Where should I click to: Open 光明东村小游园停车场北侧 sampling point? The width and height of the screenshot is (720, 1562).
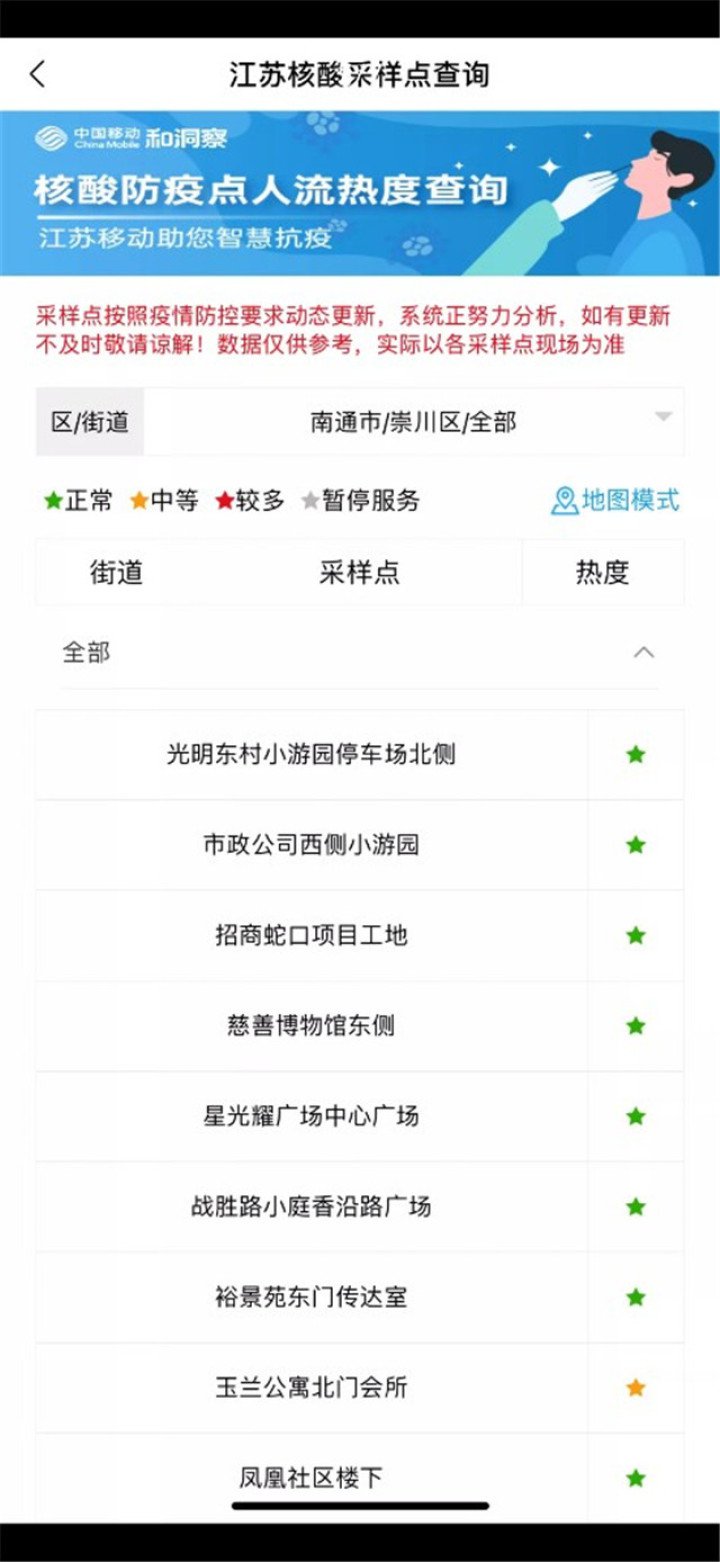click(311, 754)
